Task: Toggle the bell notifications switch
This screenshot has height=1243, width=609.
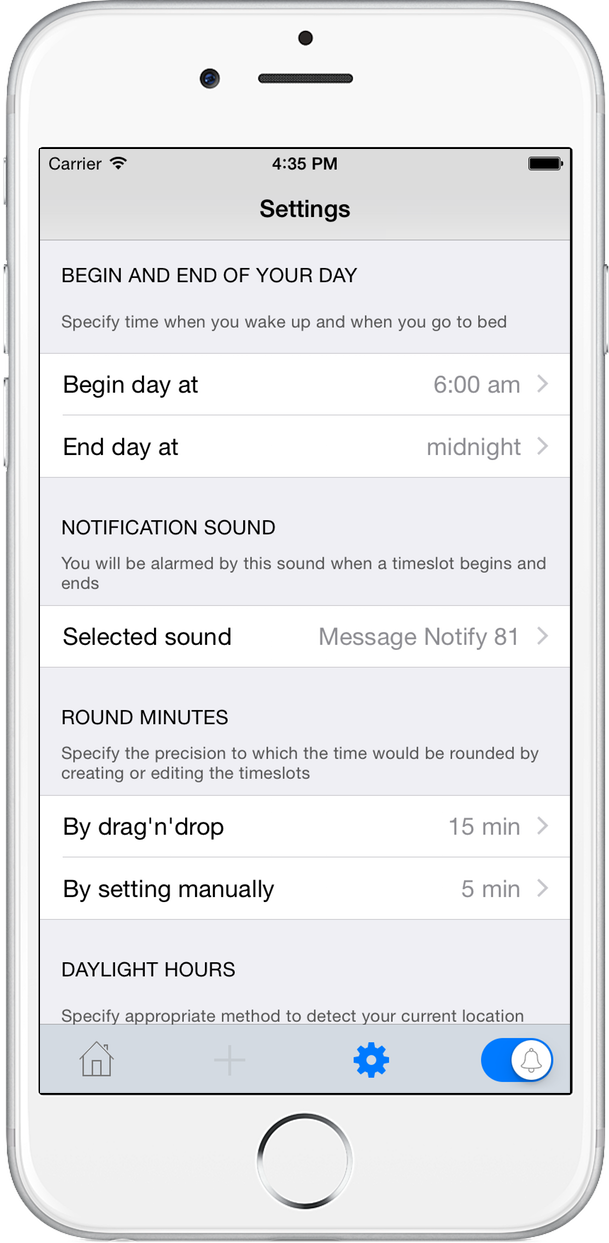Action: coord(517,1060)
